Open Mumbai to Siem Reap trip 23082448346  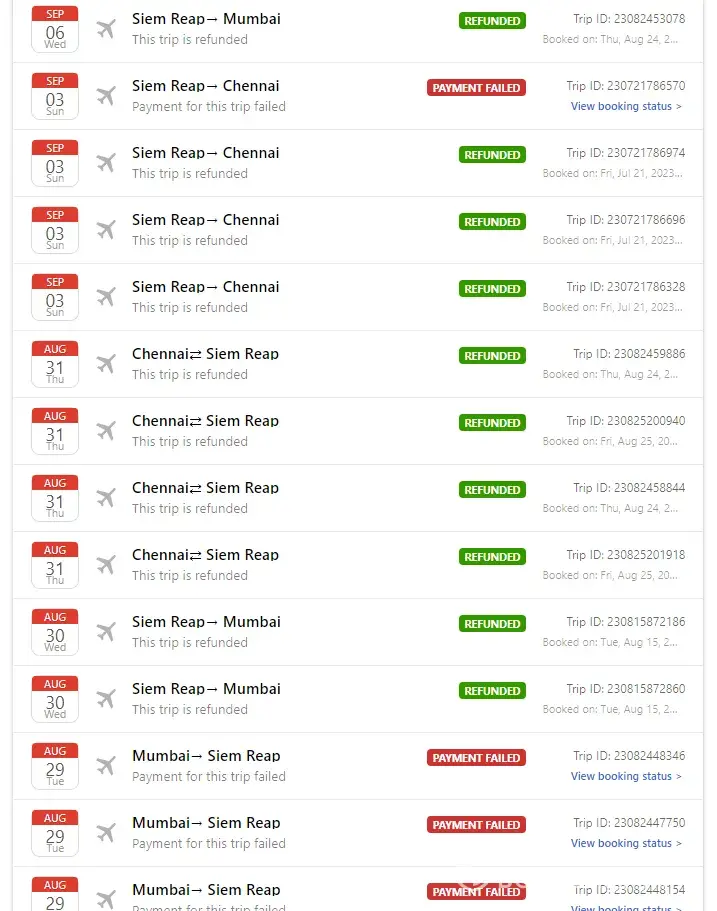coord(206,756)
